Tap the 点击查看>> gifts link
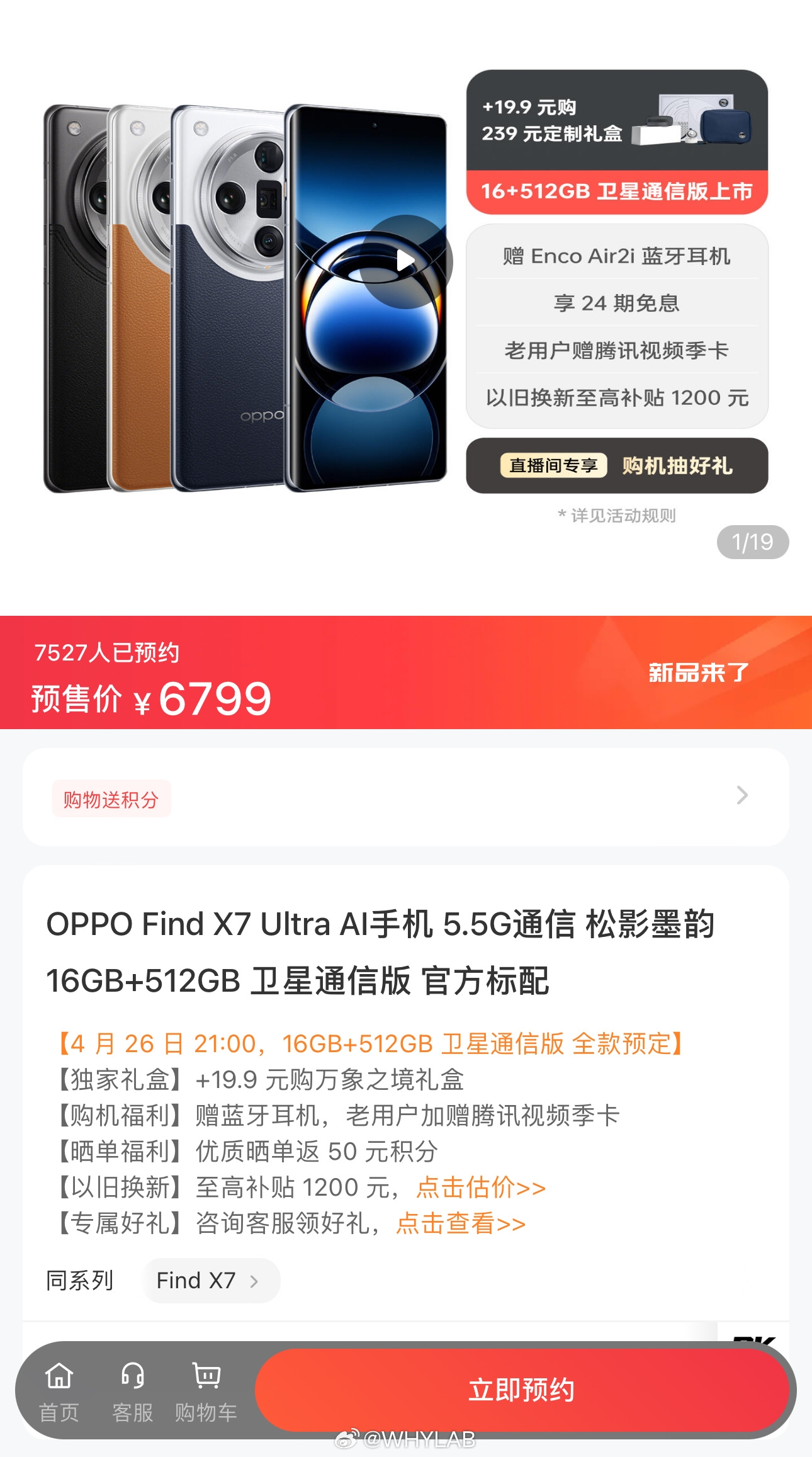Viewport: 812px width, 1457px height. 461,1223
